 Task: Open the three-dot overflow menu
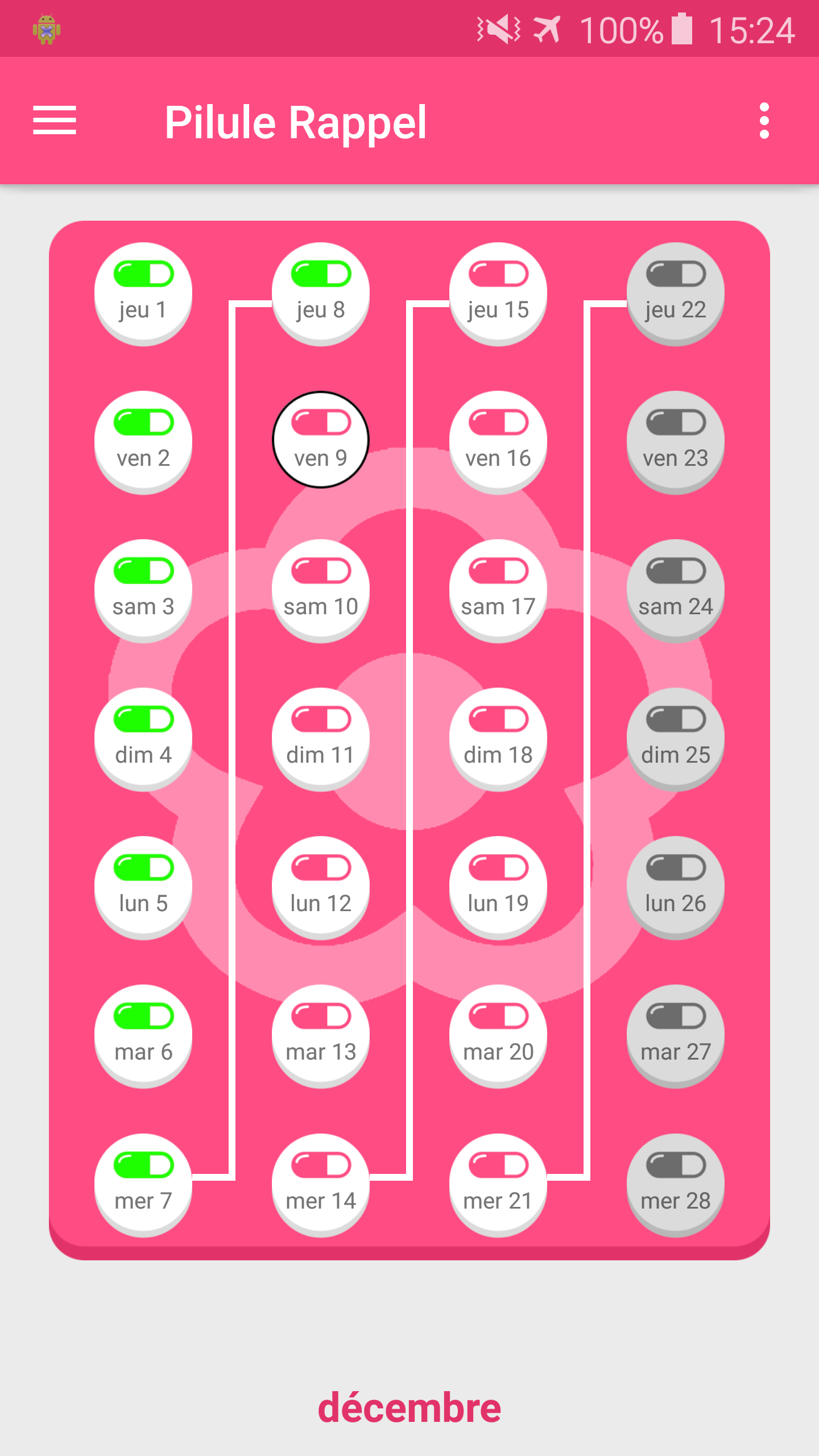[764, 121]
